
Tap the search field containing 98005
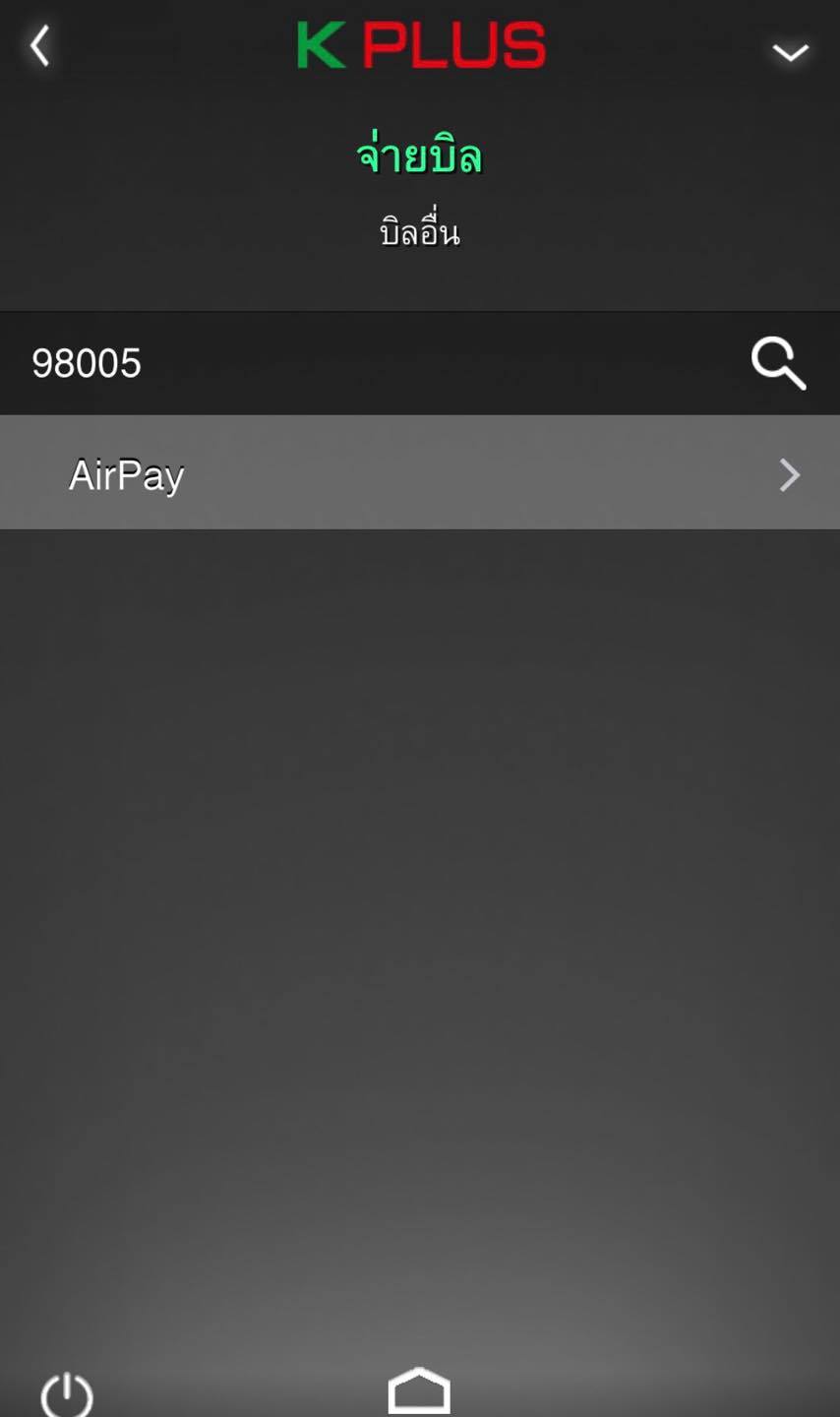(x=374, y=363)
